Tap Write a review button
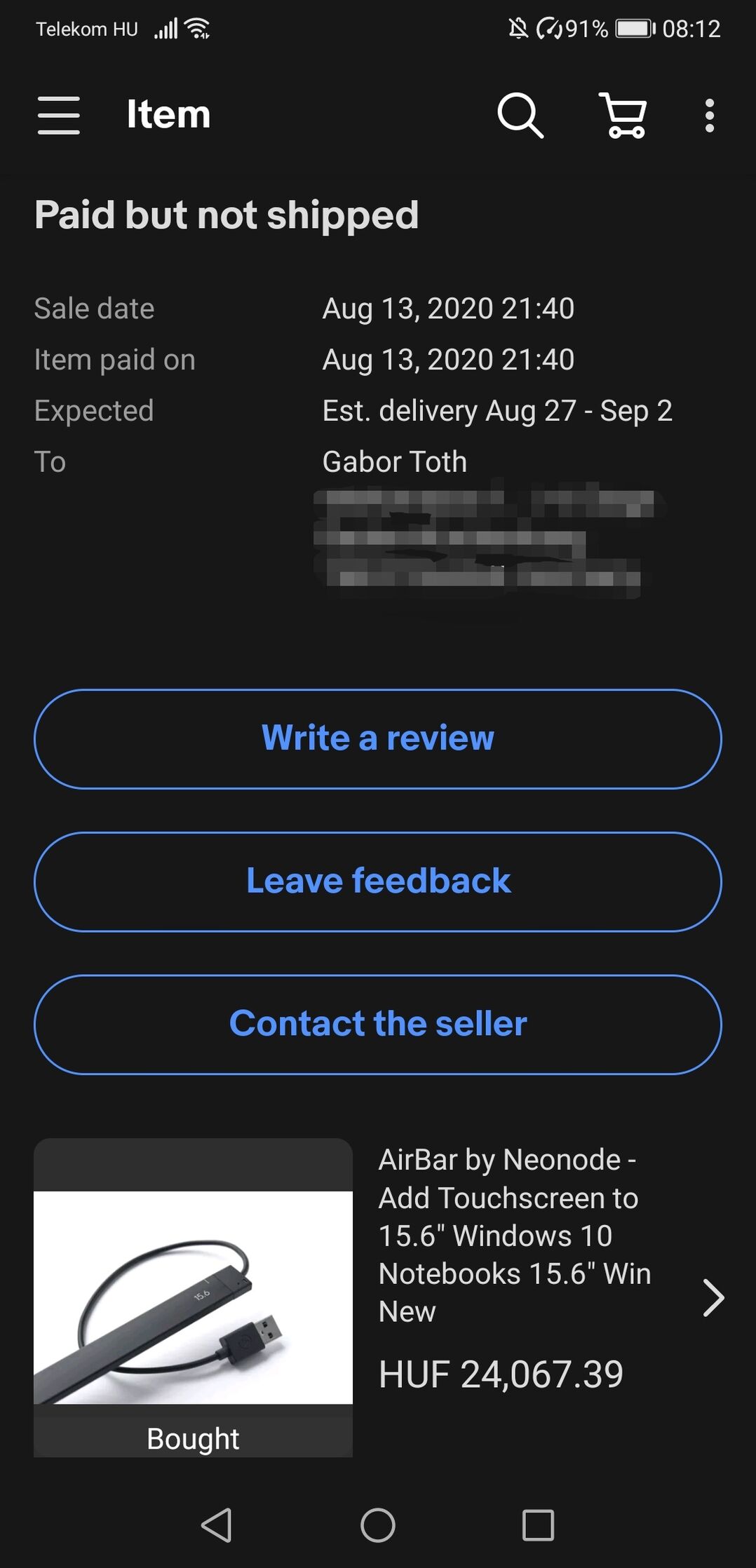The height and width of the screenshot is (1568, 756). coord(378,739)
